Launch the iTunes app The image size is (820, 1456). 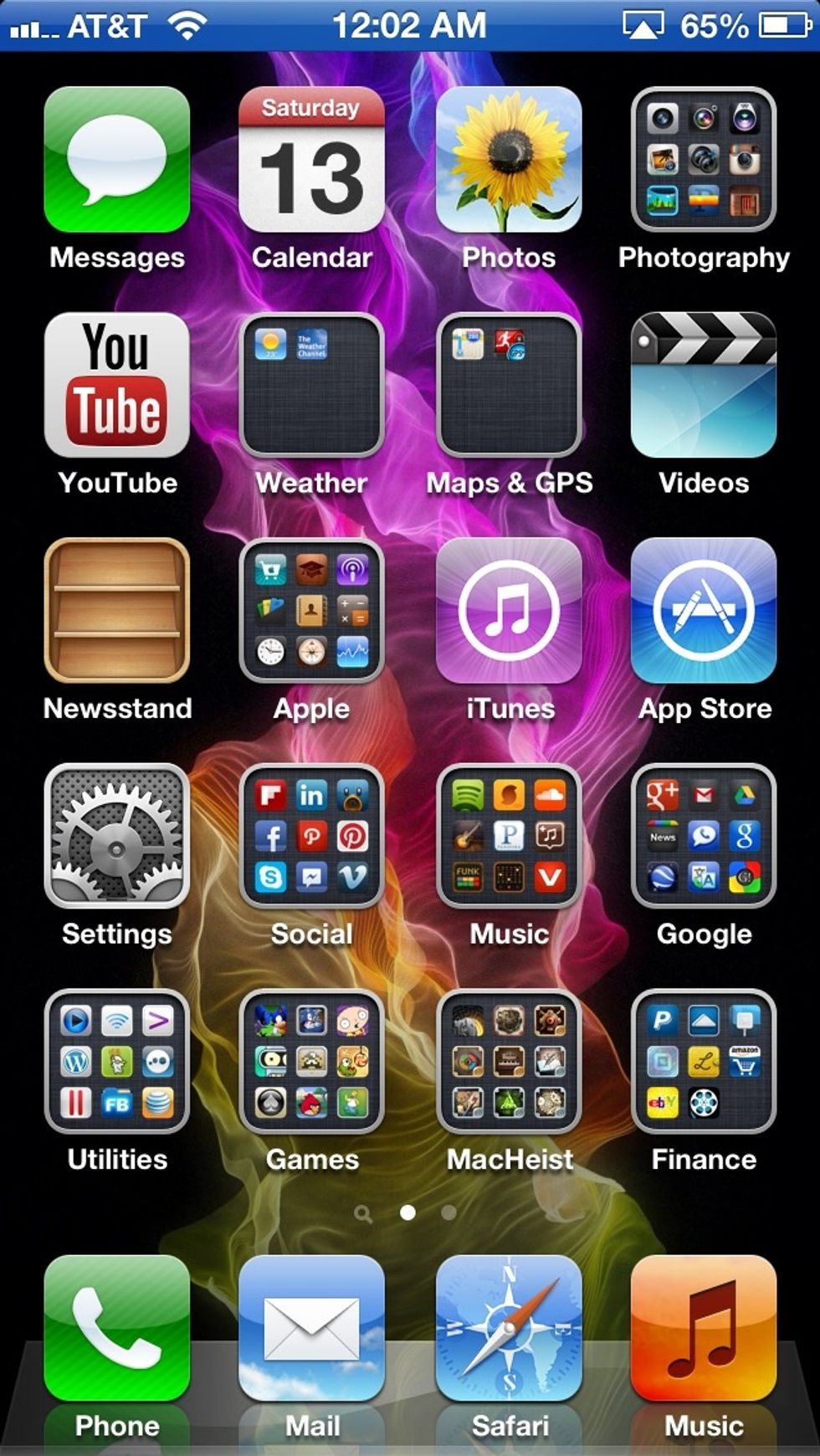[509, 611]
